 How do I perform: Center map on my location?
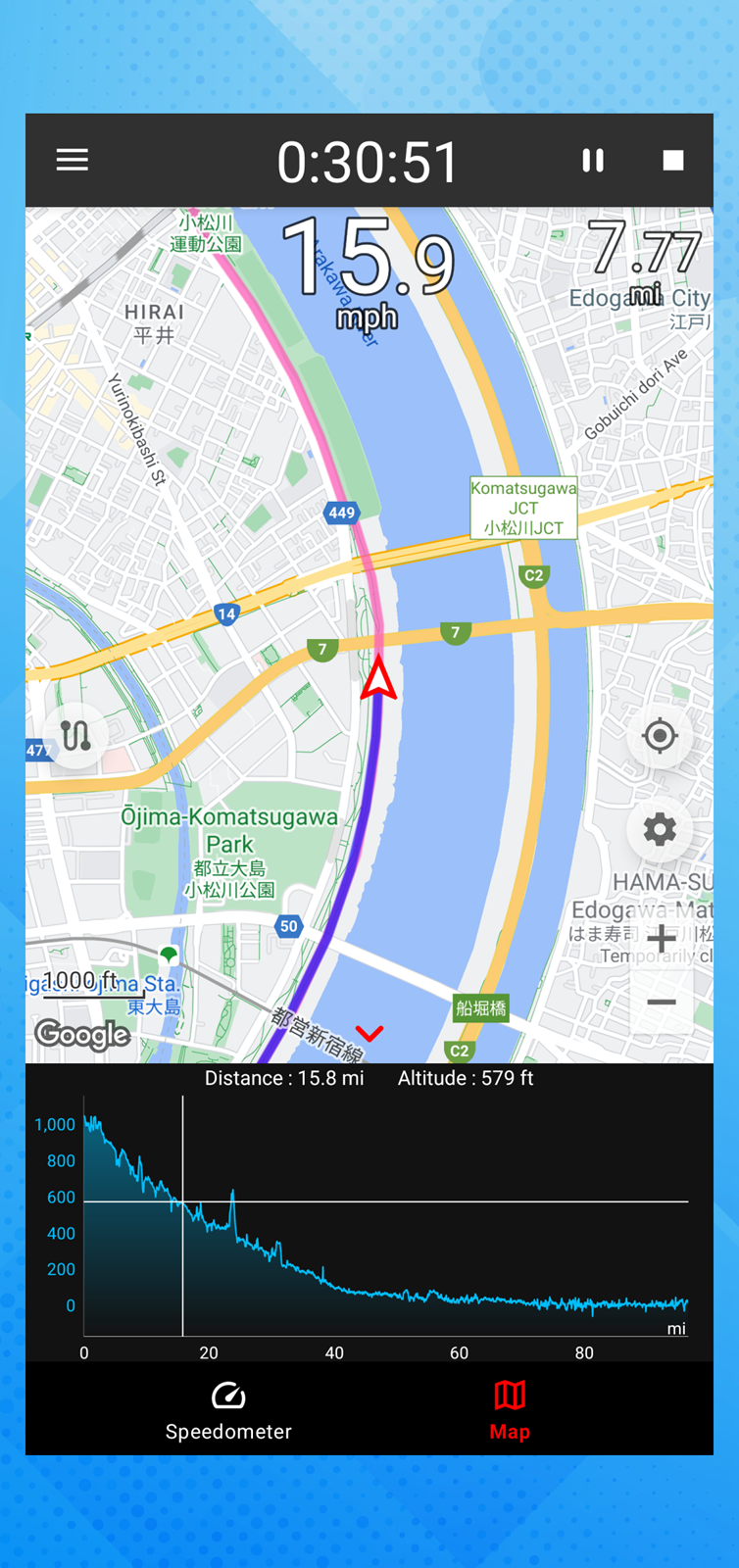point(660,735)
